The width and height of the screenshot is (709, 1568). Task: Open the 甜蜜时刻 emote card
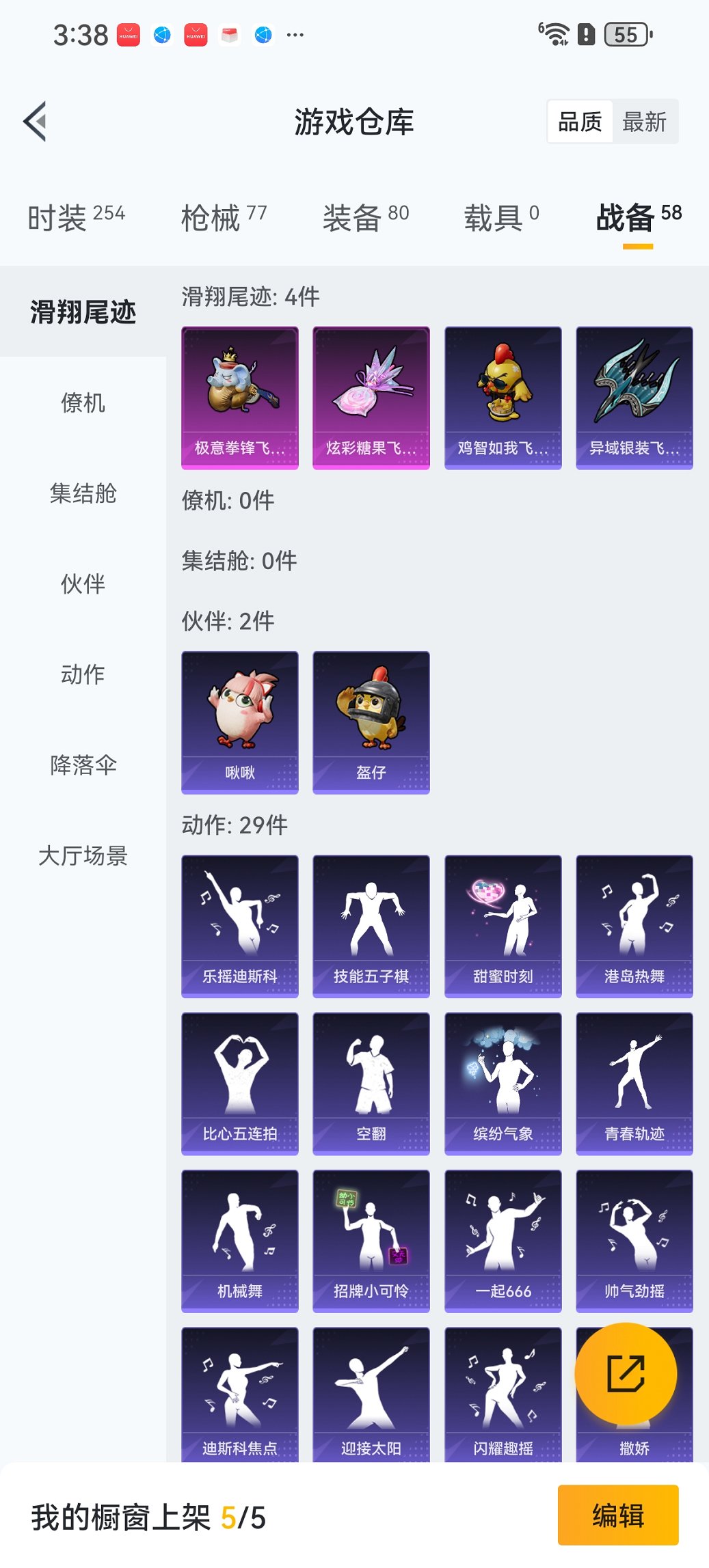pyautogui.click(x=503, y=925)
